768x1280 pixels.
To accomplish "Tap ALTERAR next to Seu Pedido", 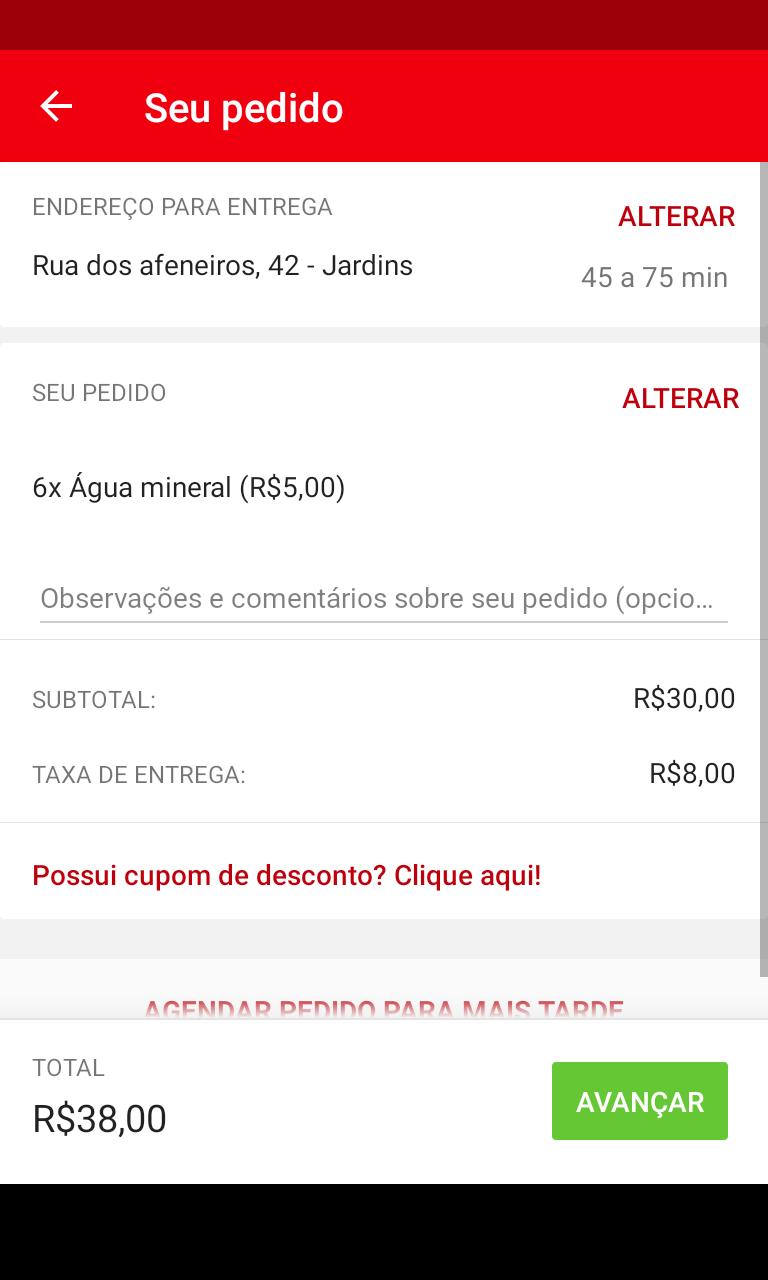I will [680, 398].
